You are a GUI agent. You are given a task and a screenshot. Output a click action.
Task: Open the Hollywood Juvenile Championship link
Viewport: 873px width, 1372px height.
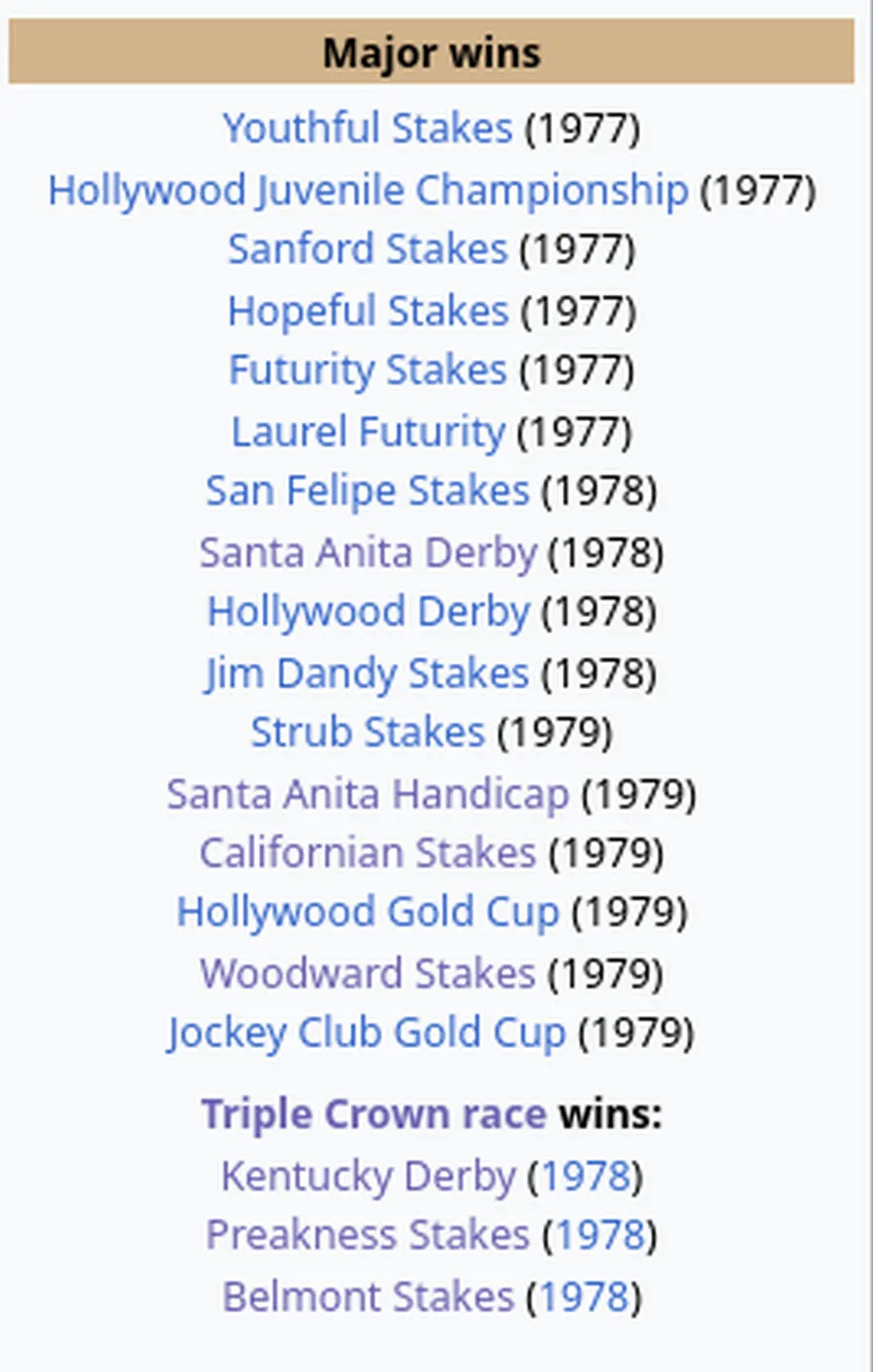coord(368,189)
